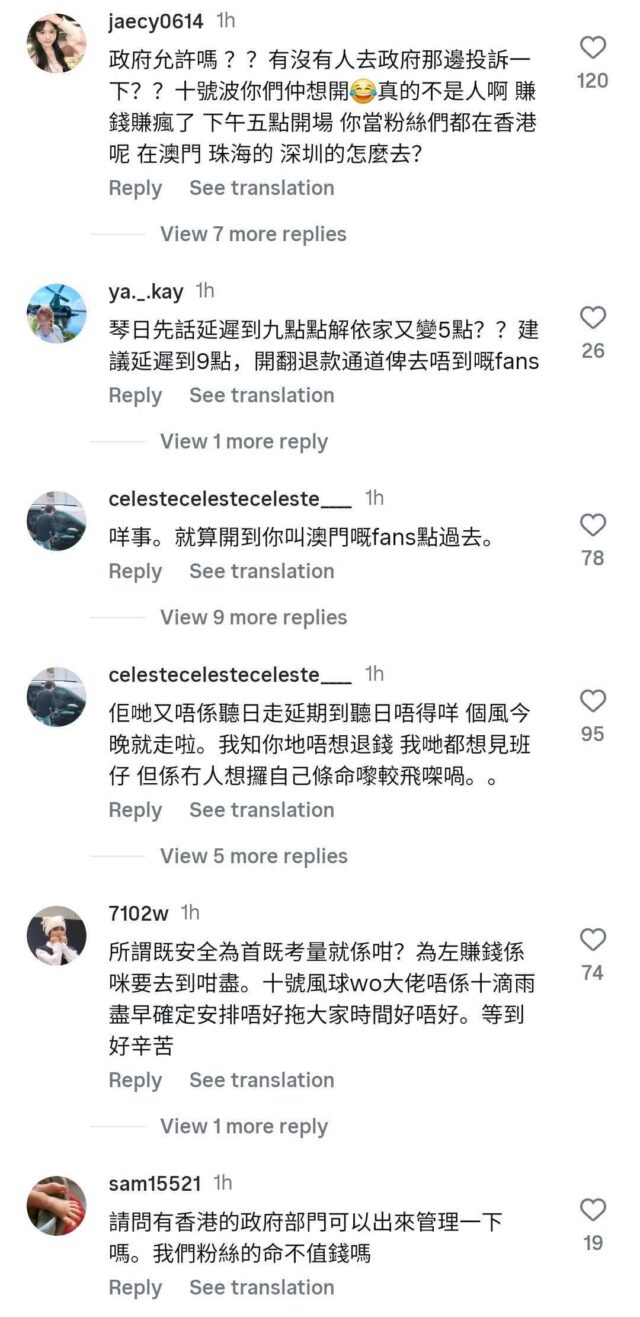Like sam15521's comment
The height and width of the screenshot is (1317, 640).
pos(593,1210)
